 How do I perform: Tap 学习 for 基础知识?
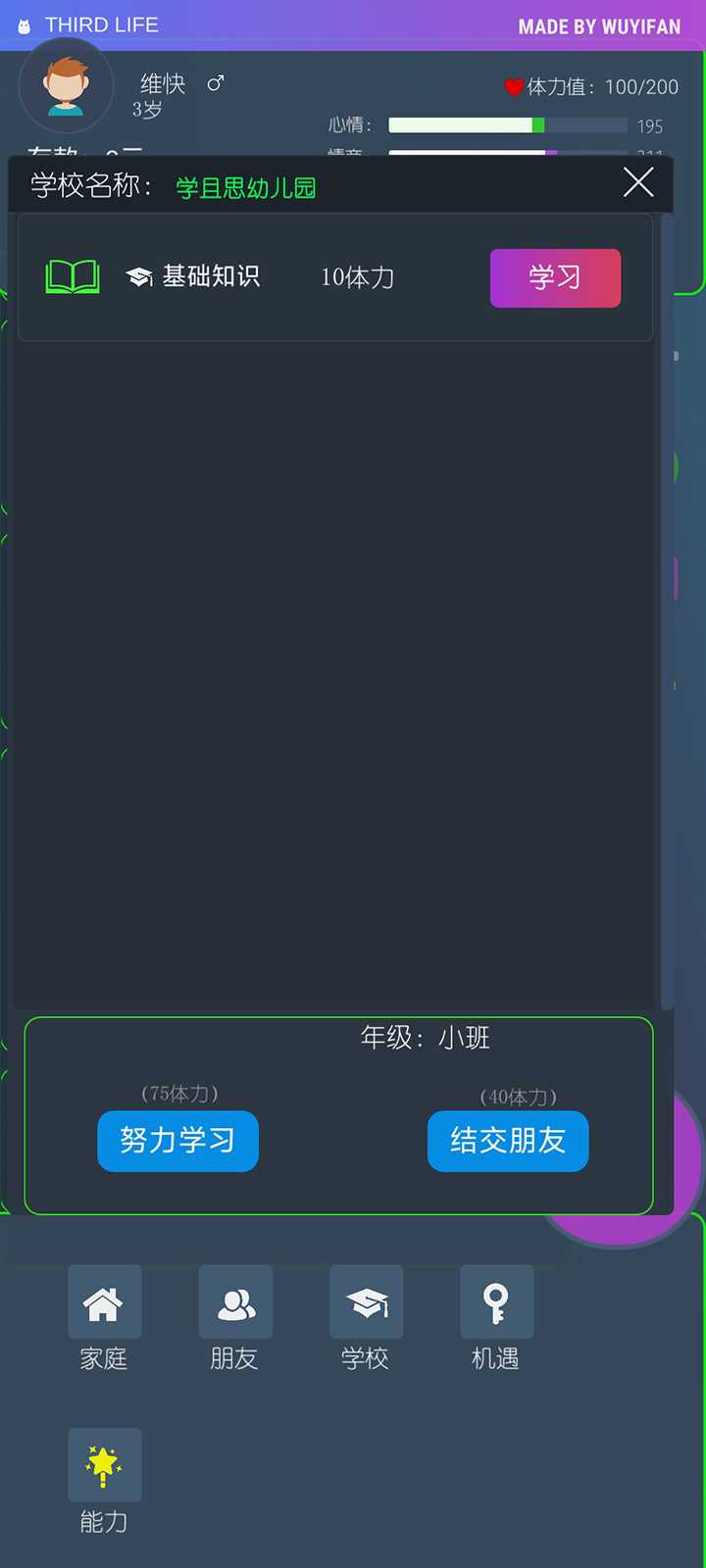pos(555,278)
